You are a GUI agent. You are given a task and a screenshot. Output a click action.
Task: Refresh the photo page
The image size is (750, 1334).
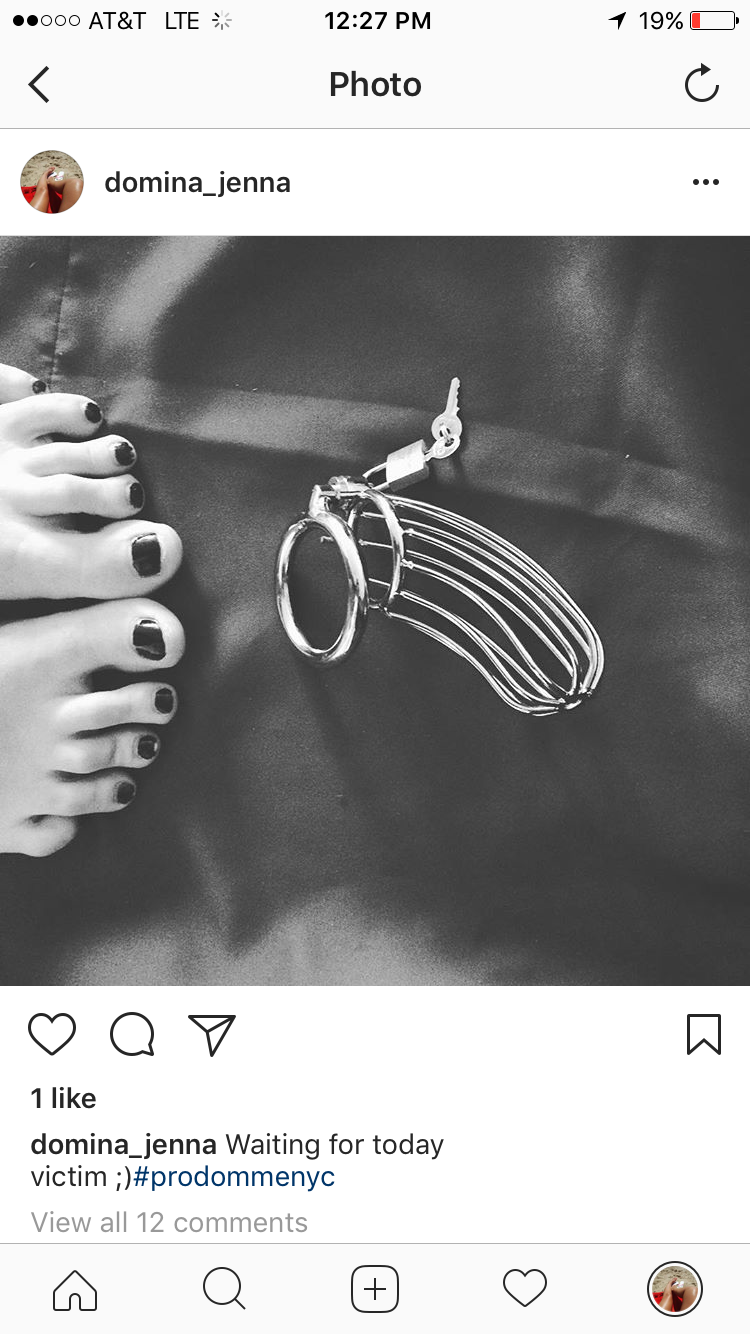pos(702,84)
